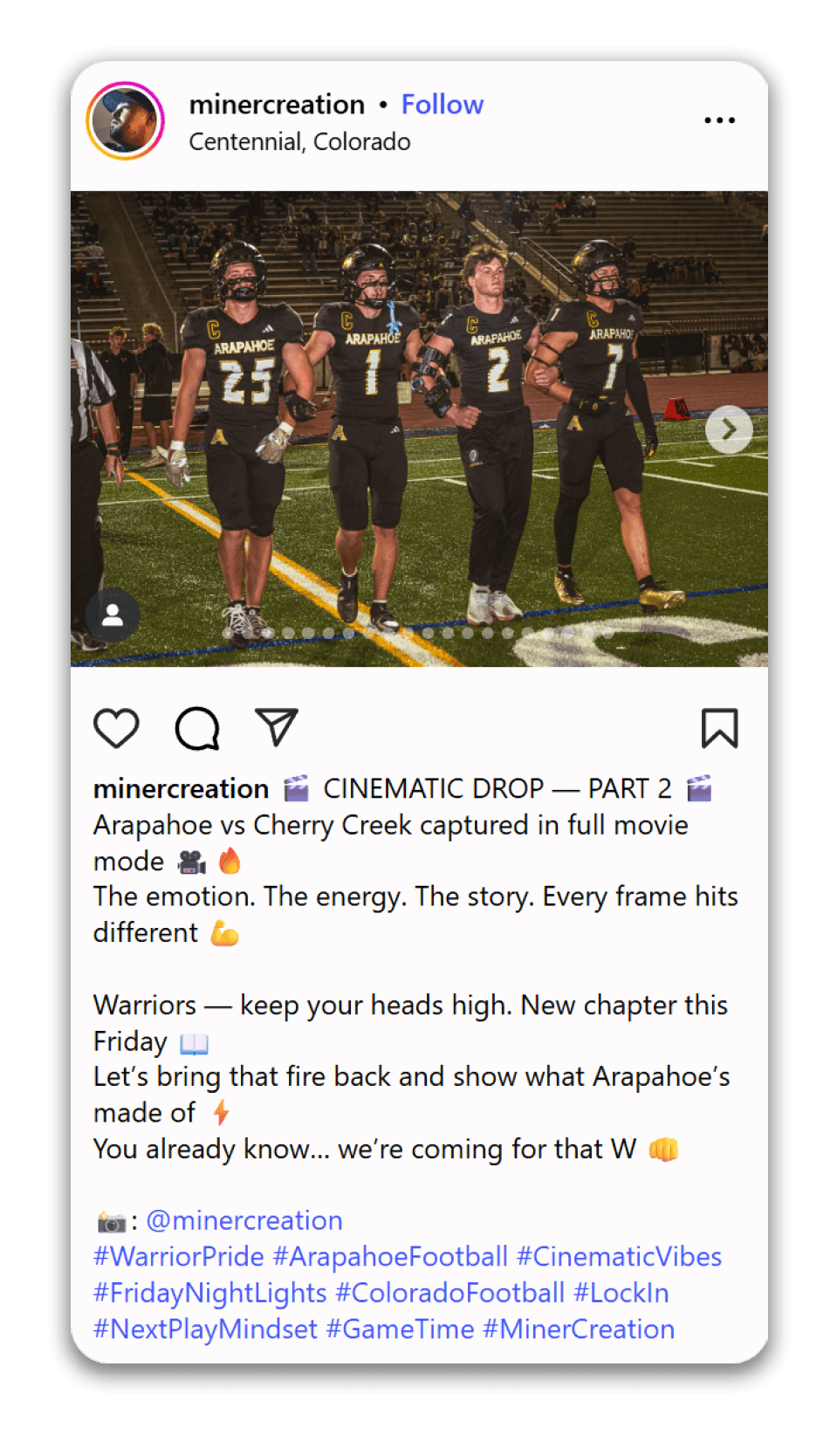Open the #MinerCreation hashtag
Image resolution: width=837 pixels, height=1456 pixels.
tap(579, 1329)
